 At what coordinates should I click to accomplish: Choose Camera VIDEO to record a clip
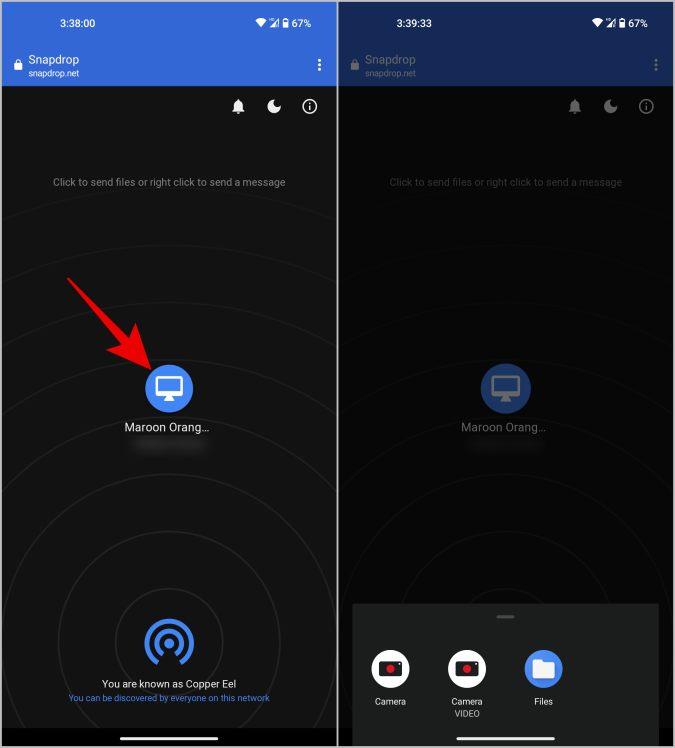pos(466,669)
